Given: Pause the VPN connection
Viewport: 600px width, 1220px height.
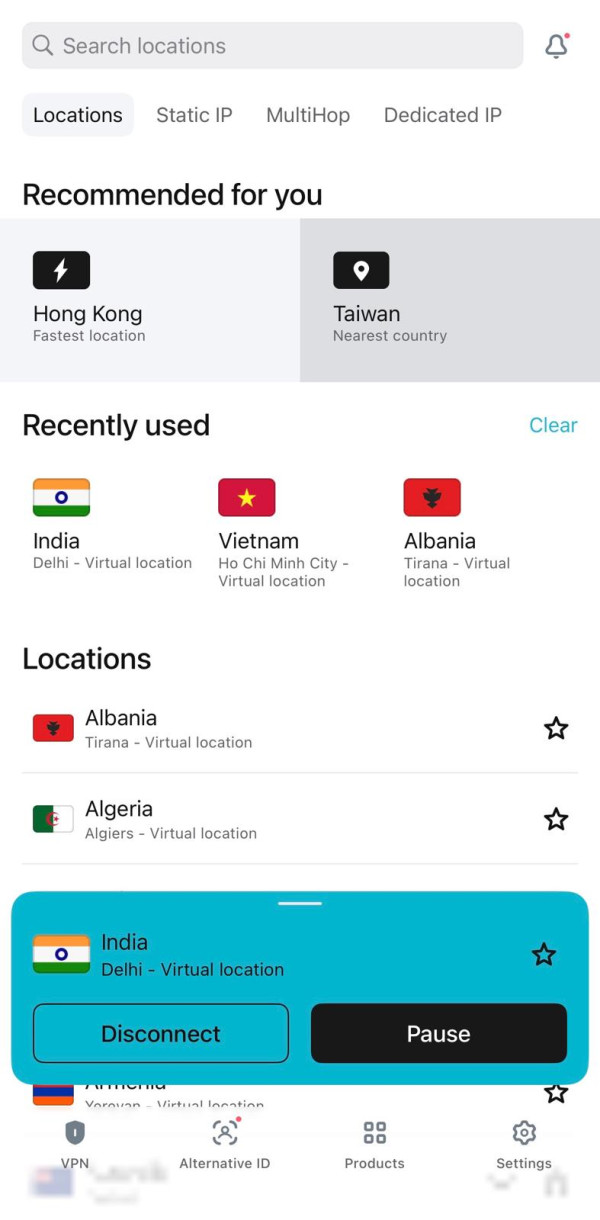Looking at the screenshot, I should pos(439,1033).
